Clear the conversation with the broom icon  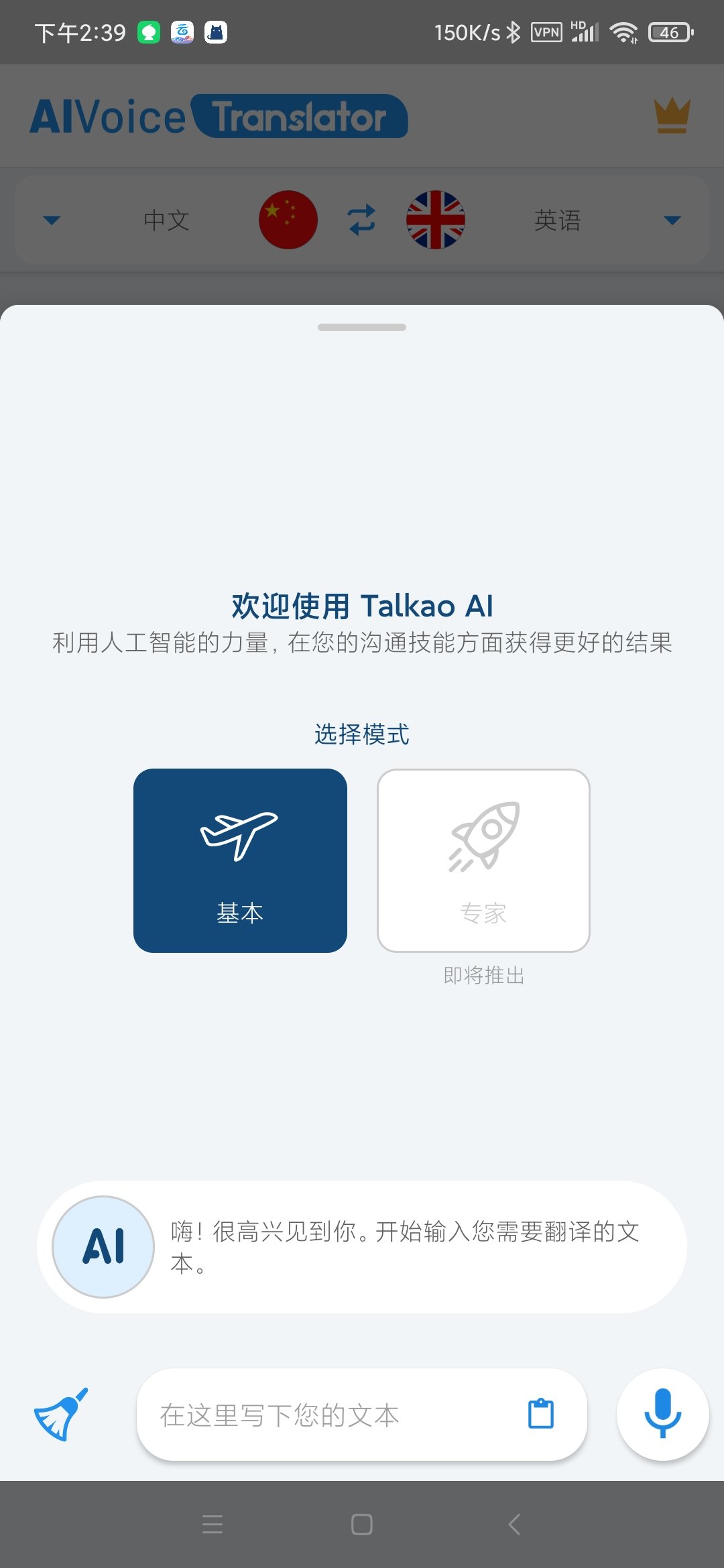61,1415
